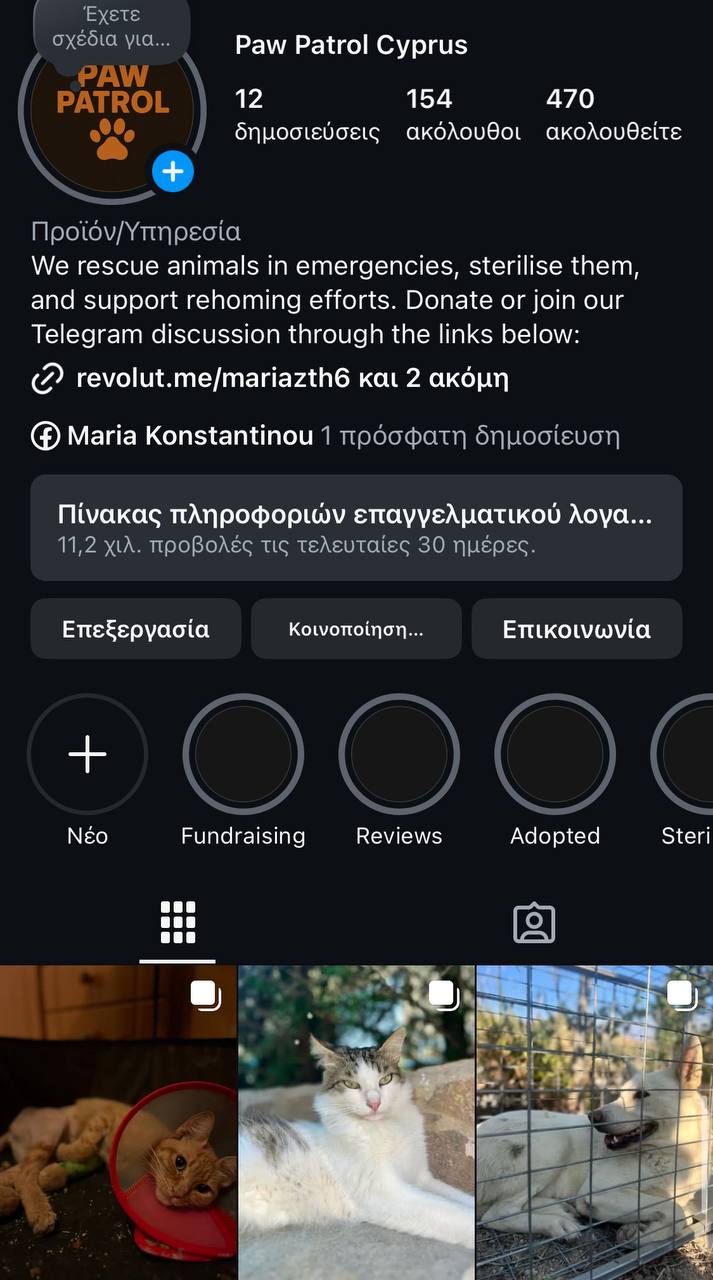This screenshot has width=713, height=1280.
Task: Open the linked Maria Konstantinou Facebook profile
Action: [190, 436]
